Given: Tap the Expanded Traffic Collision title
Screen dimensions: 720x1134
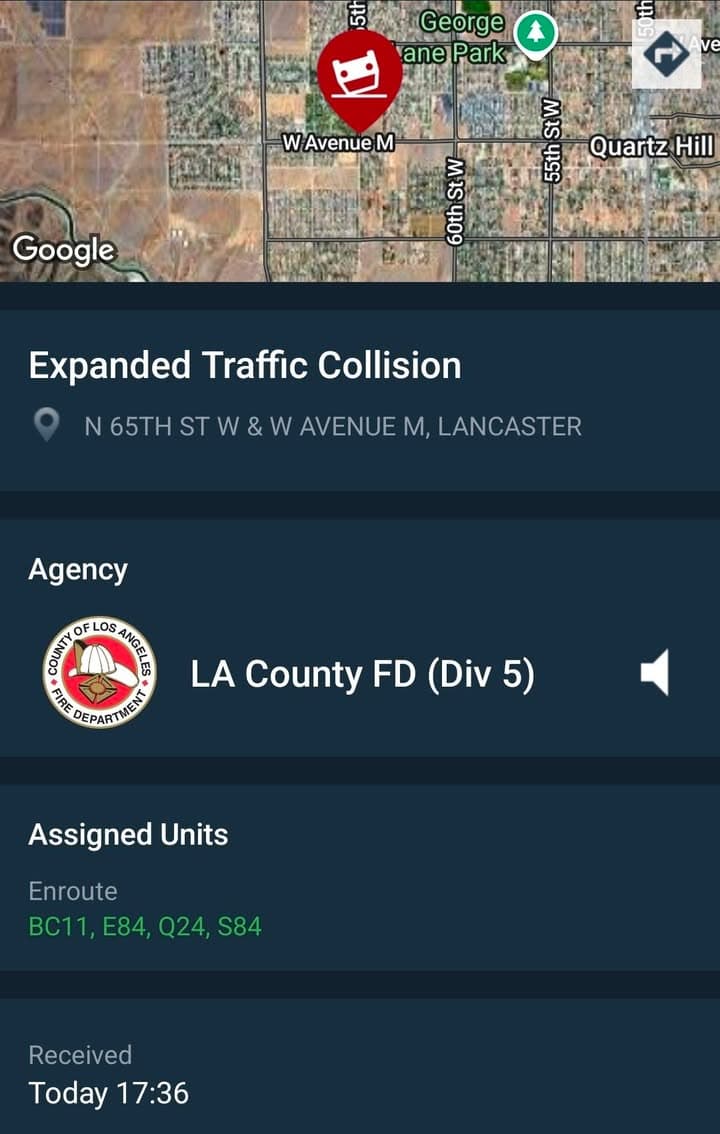Looking at the screenshot, I should pyautogui.click(x=246, y=365).
